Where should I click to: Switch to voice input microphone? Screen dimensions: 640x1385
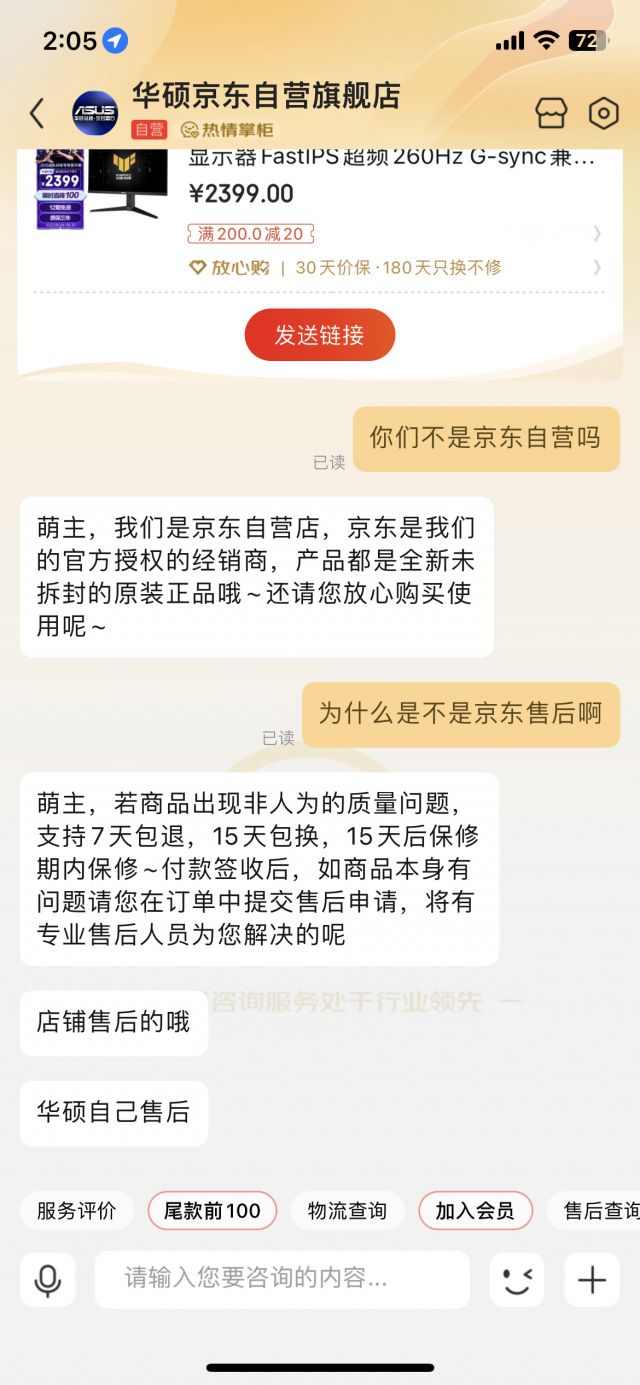[48, 1279]
